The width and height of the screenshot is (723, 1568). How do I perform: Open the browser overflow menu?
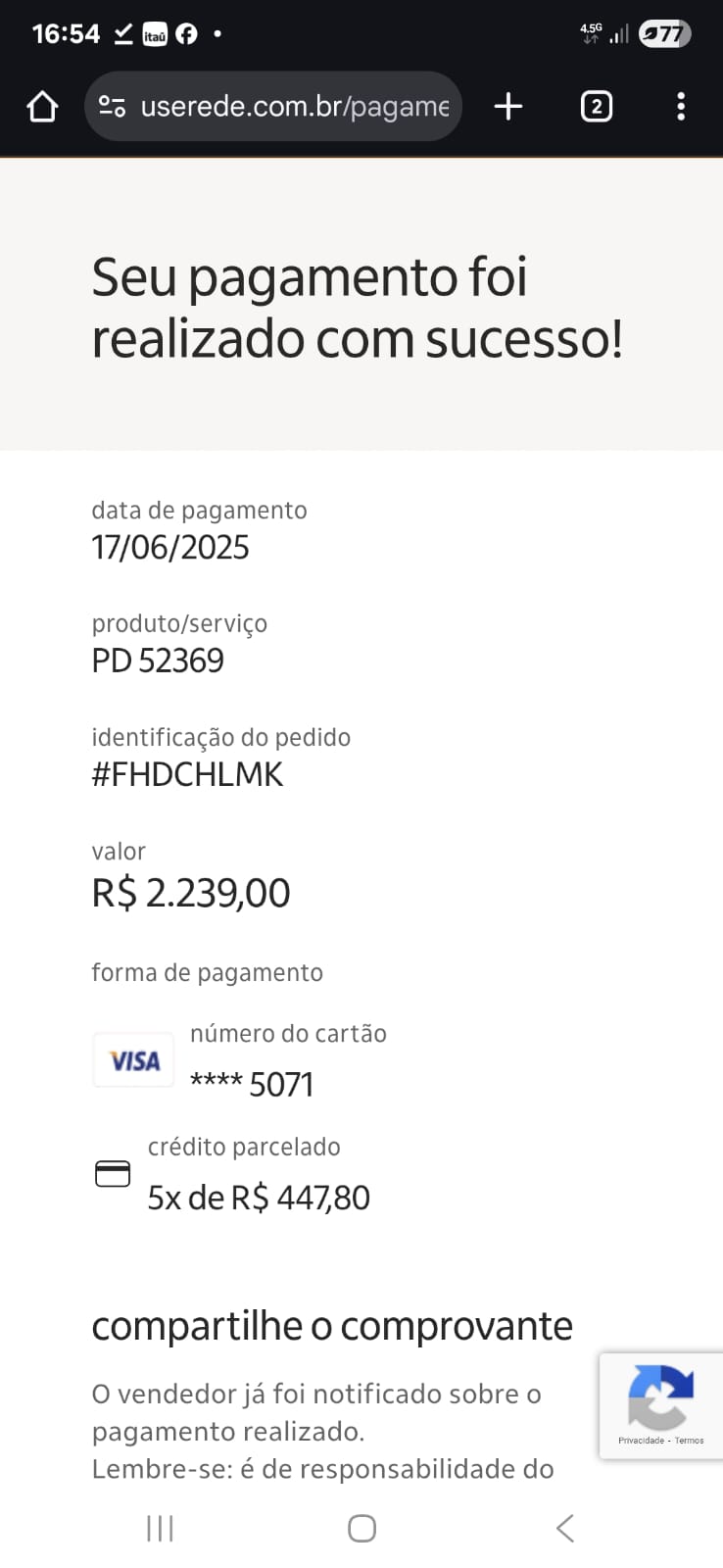pyautogui.click(x=681, y=106)
